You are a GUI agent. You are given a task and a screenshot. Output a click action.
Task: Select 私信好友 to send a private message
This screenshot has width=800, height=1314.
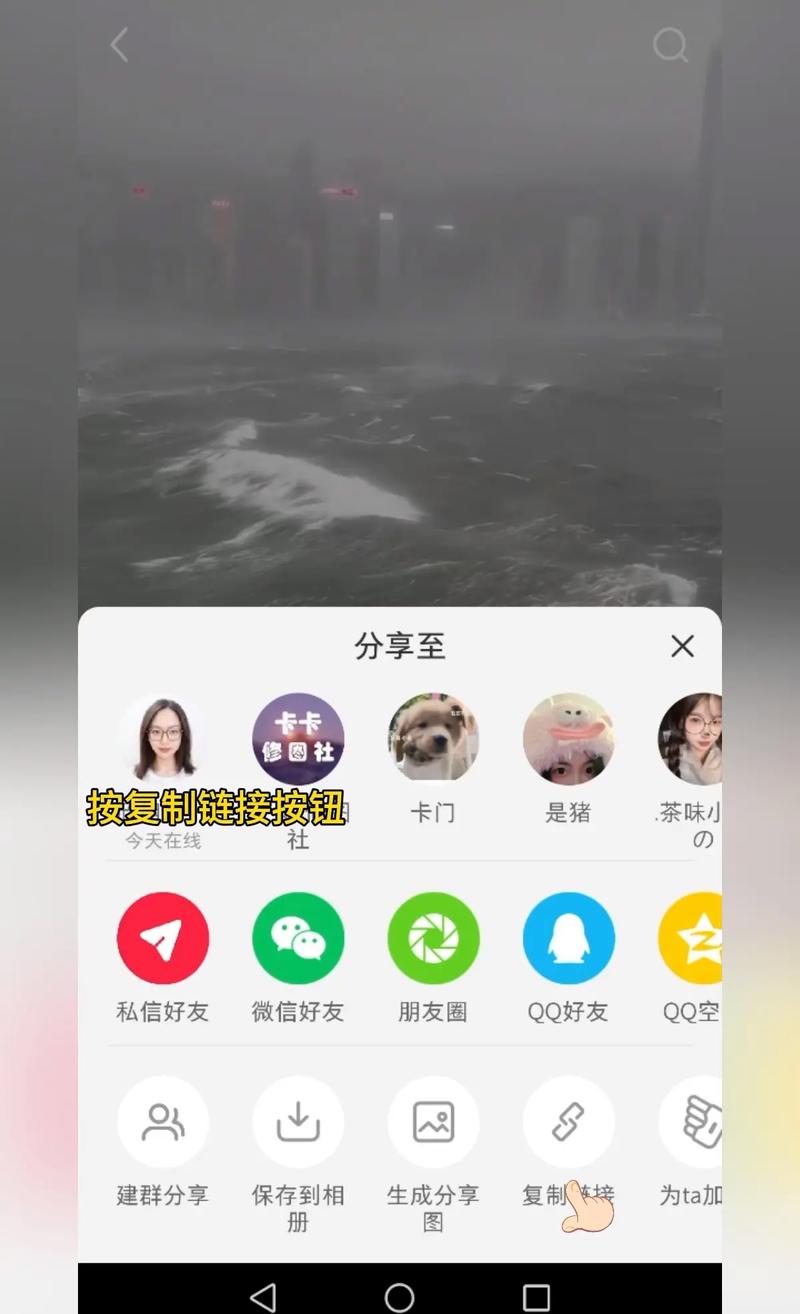click(163, 938)
